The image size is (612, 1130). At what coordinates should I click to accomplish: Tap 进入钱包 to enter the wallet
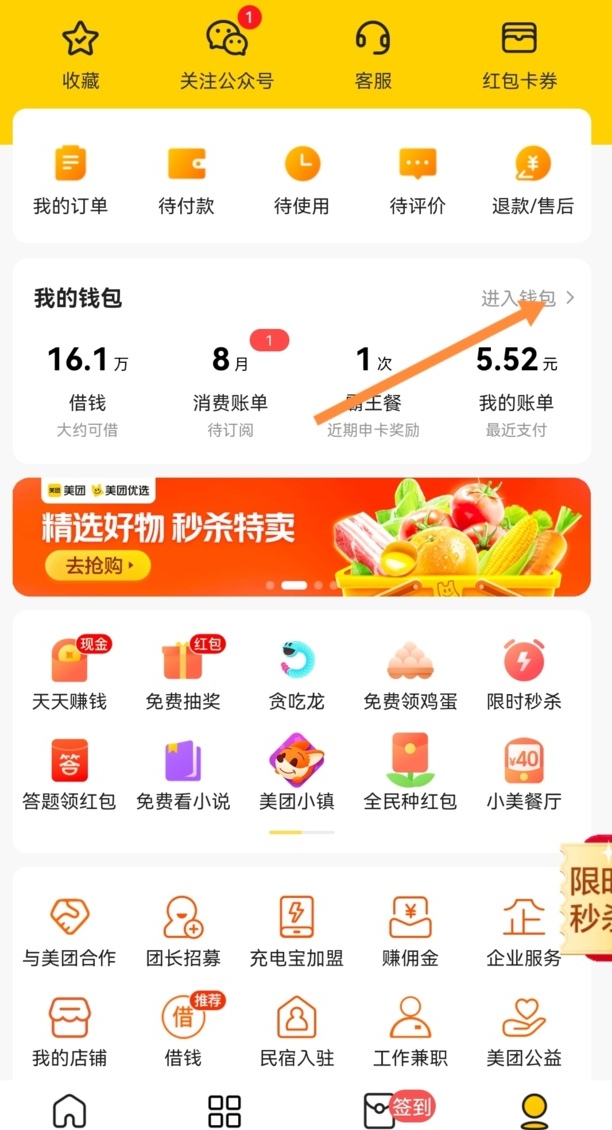click(x=527, y=298)
